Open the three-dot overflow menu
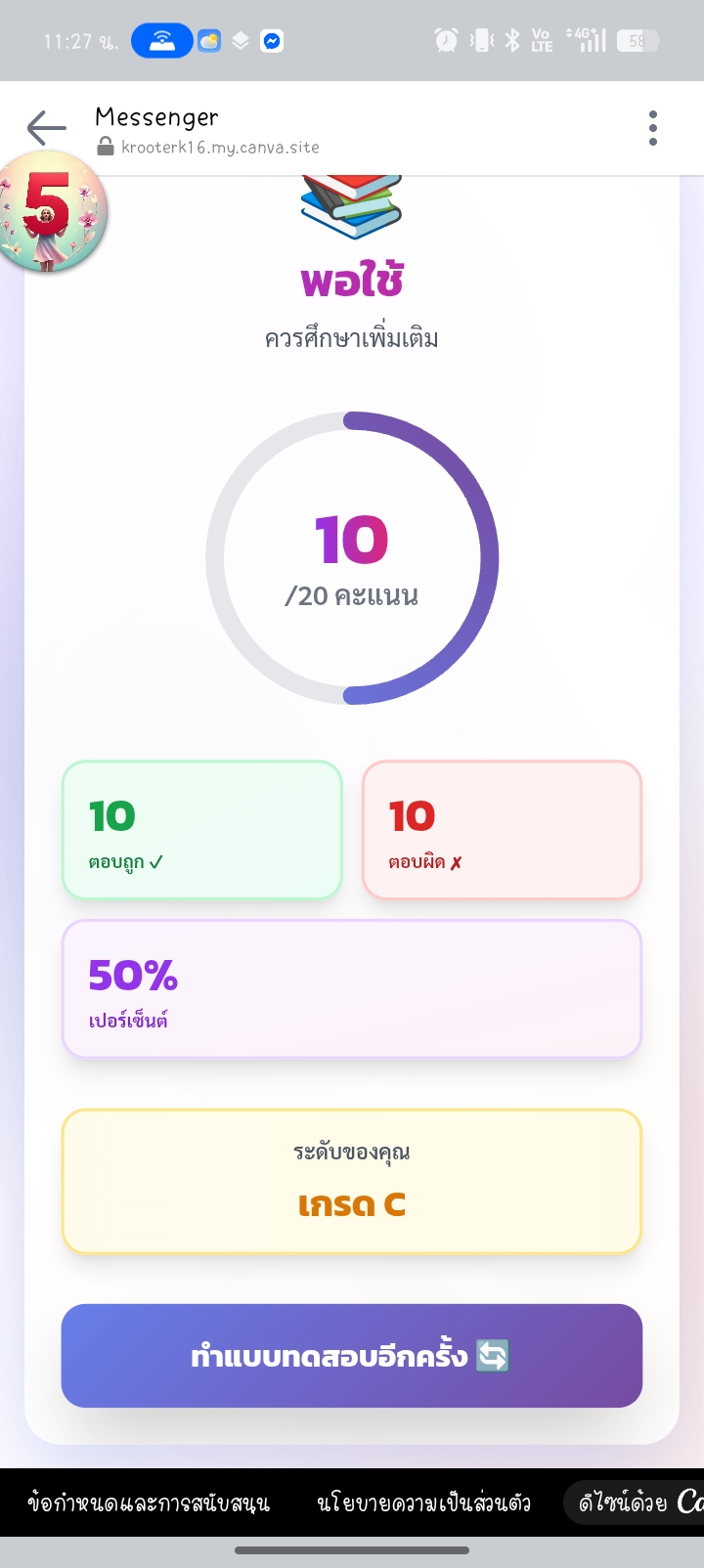704x1568 pixels. 653,128
